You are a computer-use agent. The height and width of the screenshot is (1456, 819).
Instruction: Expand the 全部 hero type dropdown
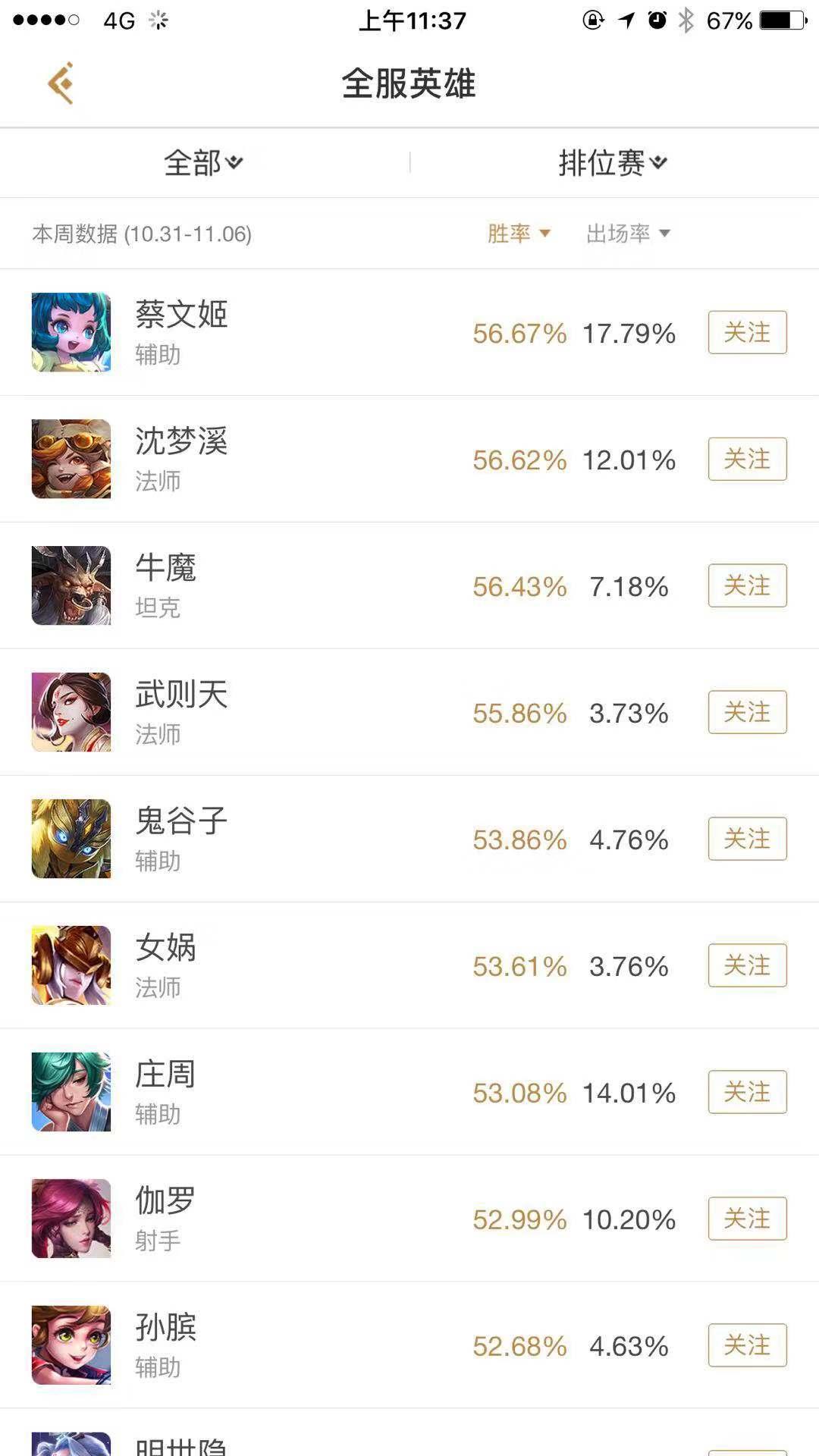[203, 162]
